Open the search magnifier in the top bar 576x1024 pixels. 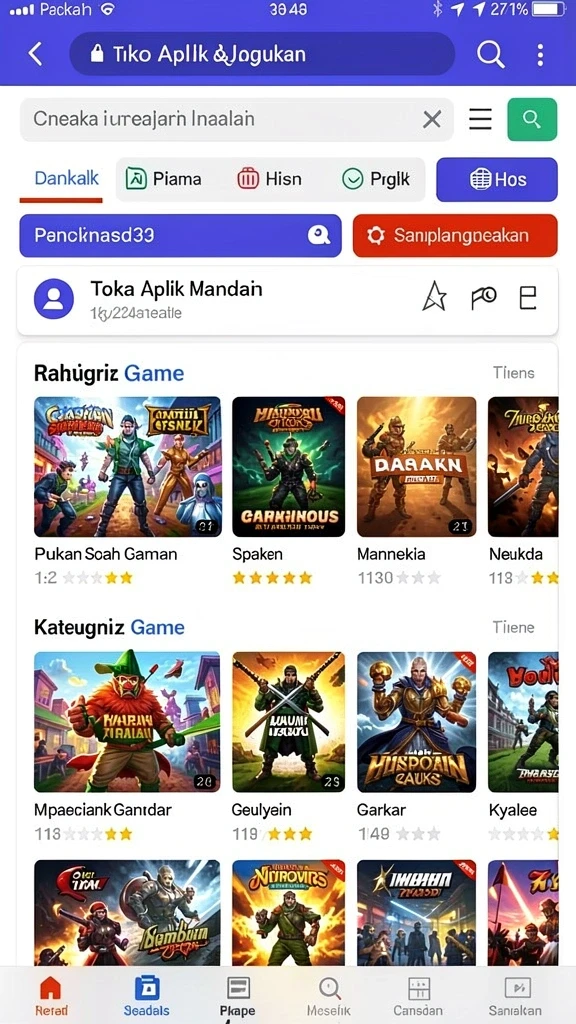point(490,54)
